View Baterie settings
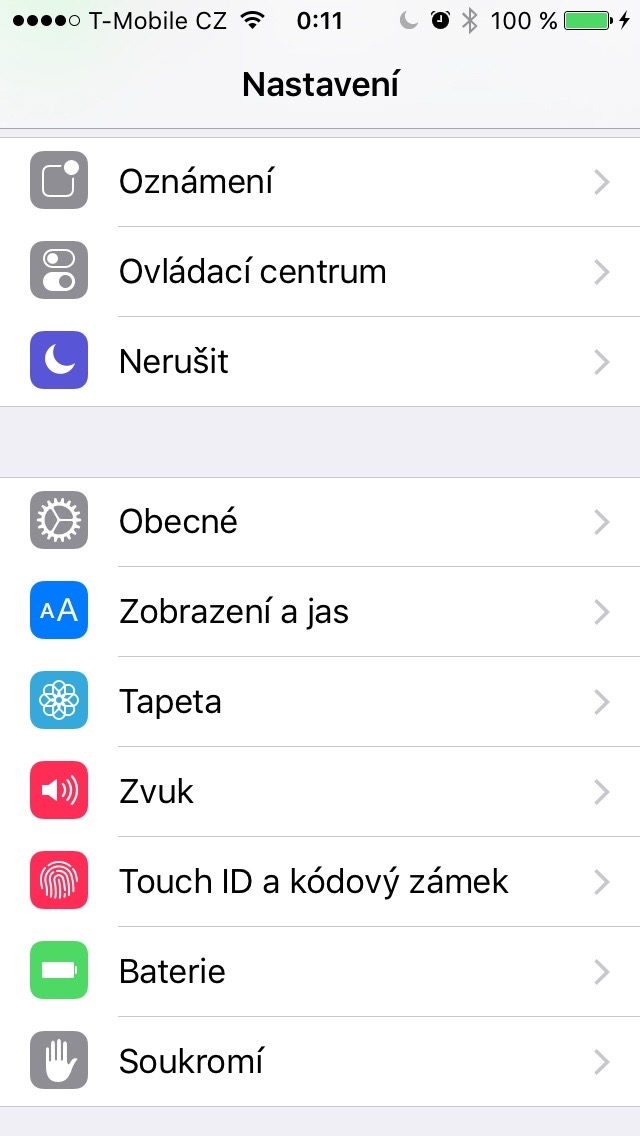640x1136 pixels. coord(320,971)
